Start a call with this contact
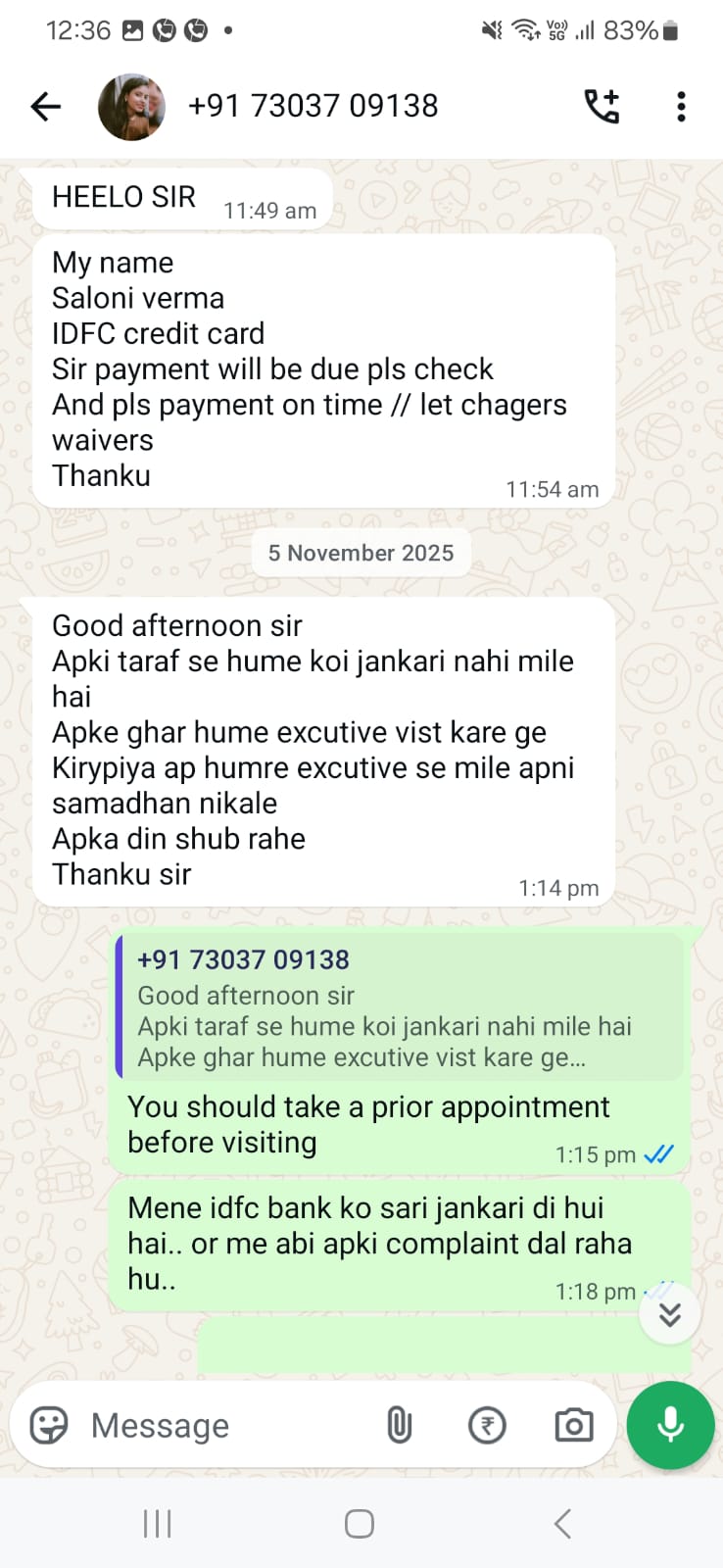 coord(602,106)
